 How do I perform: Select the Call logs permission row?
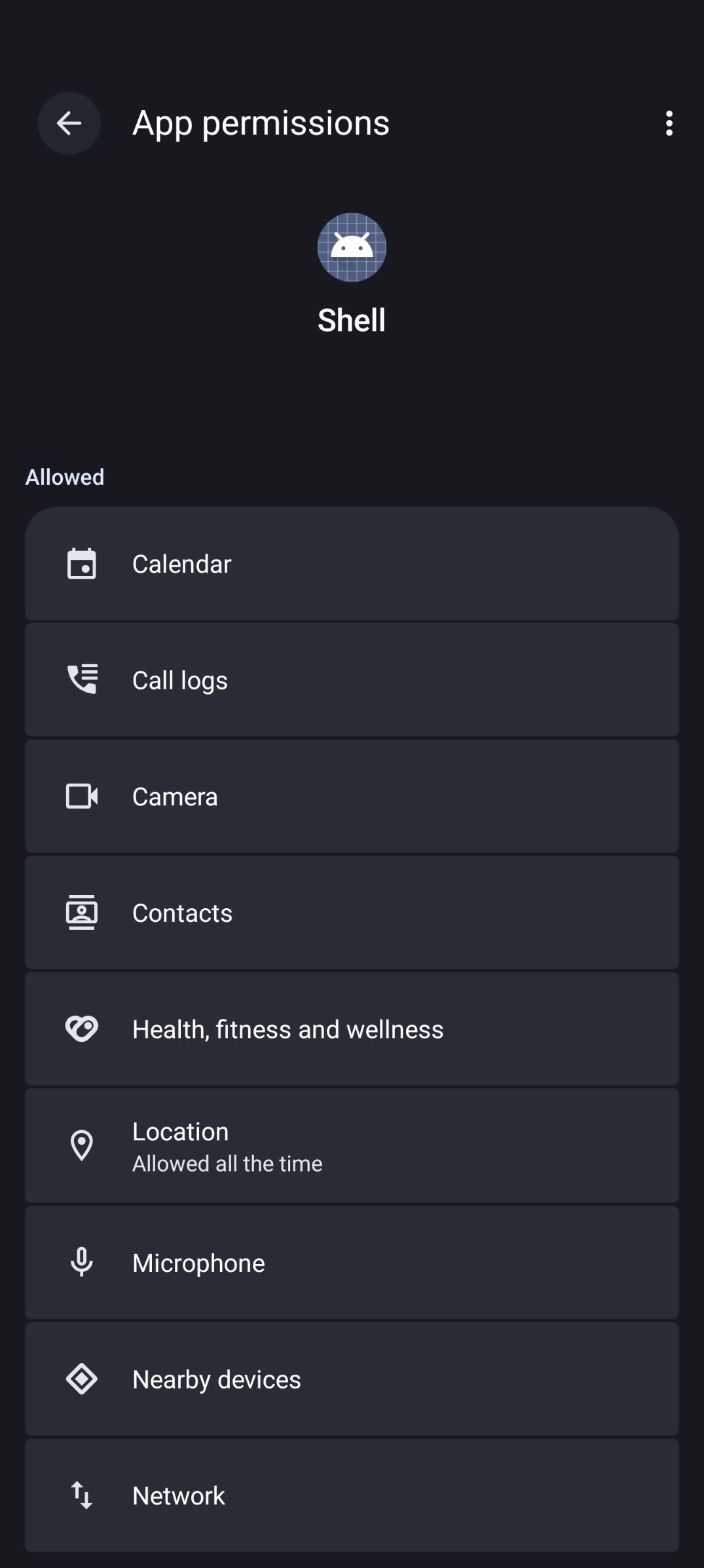pos(352,680)
